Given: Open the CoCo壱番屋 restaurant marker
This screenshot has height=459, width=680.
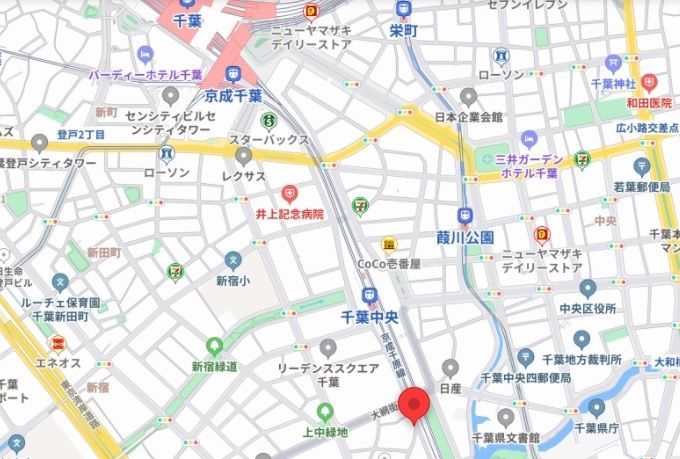Looking at the screenshot, I should point(388,243).
